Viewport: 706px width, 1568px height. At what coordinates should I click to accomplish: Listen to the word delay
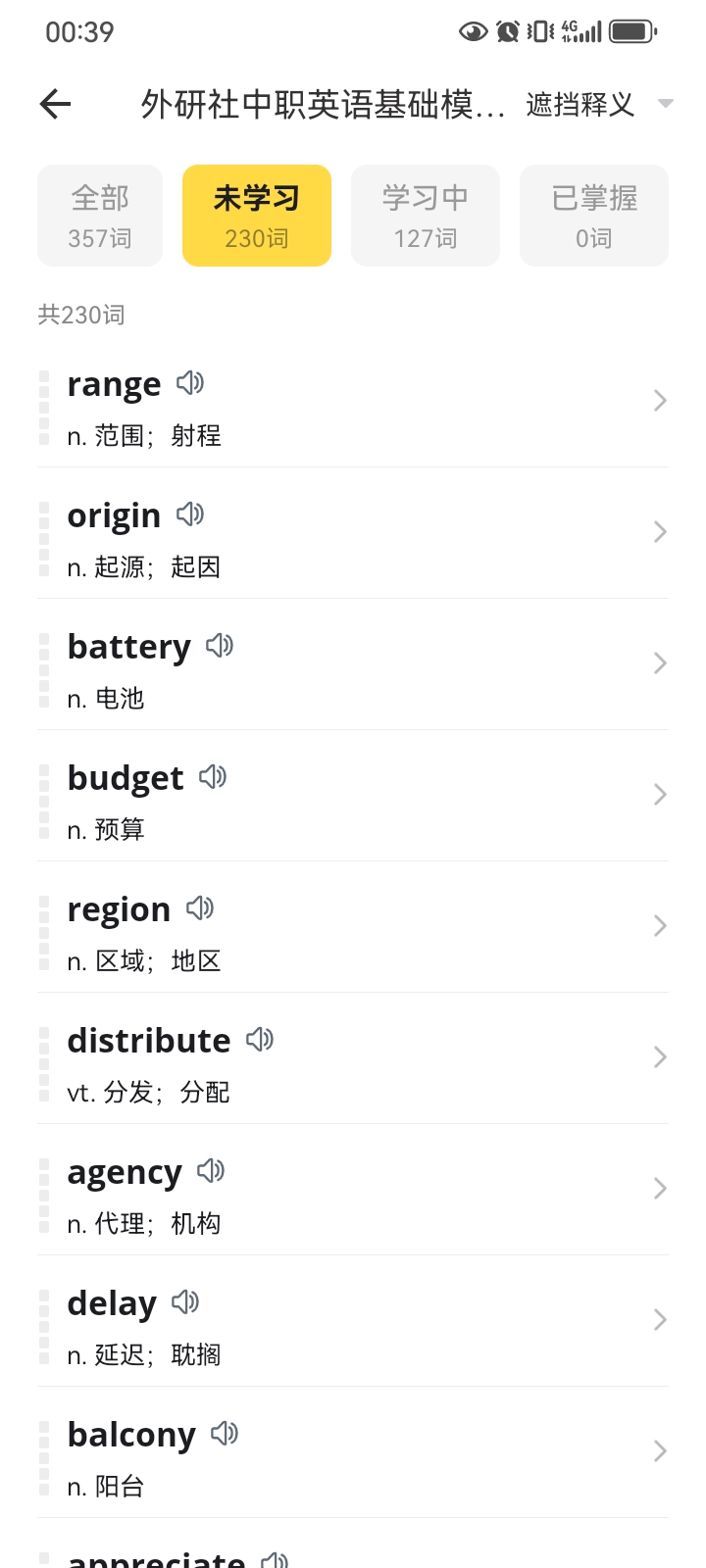click(x=185, y=1302)
